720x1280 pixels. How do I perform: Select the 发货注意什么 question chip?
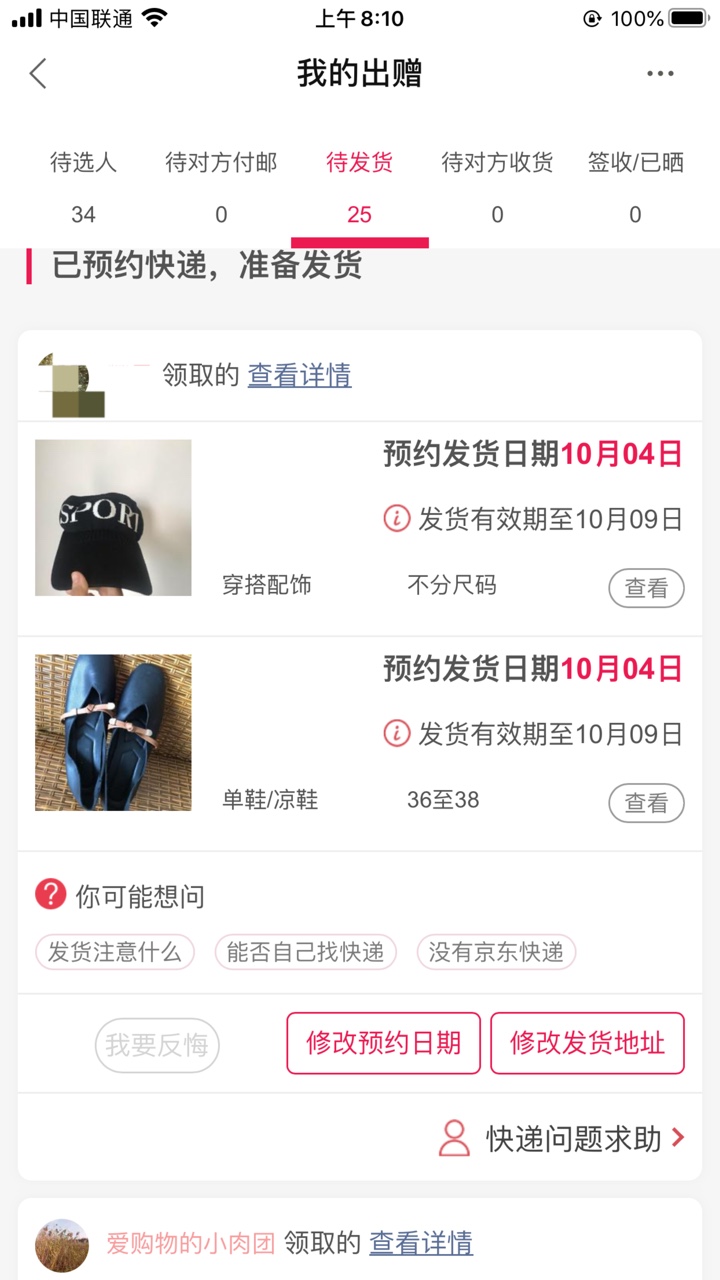tap(115, 952)
